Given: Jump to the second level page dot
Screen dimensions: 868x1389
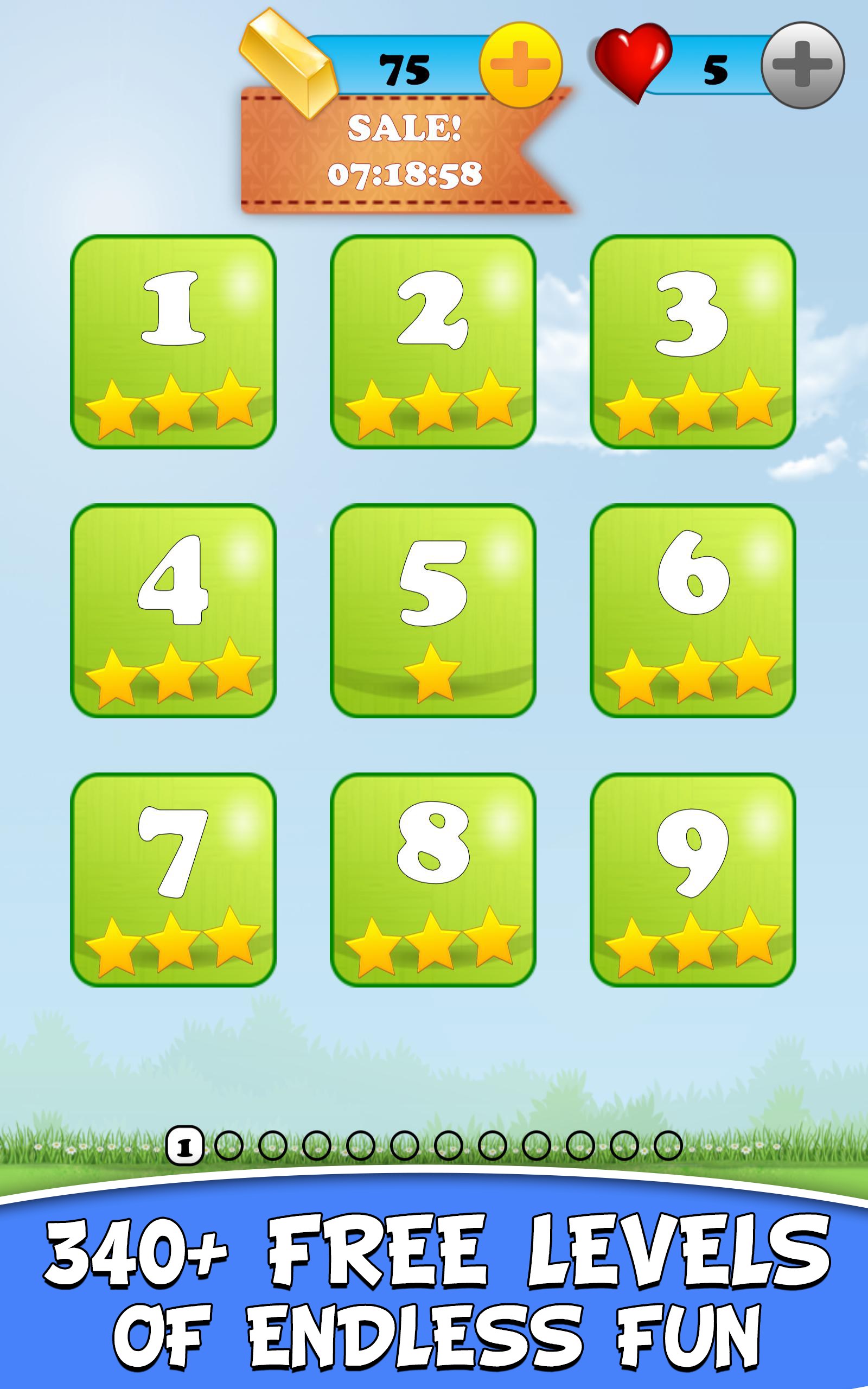Looking at the screenshot, I should point(228,1145).
